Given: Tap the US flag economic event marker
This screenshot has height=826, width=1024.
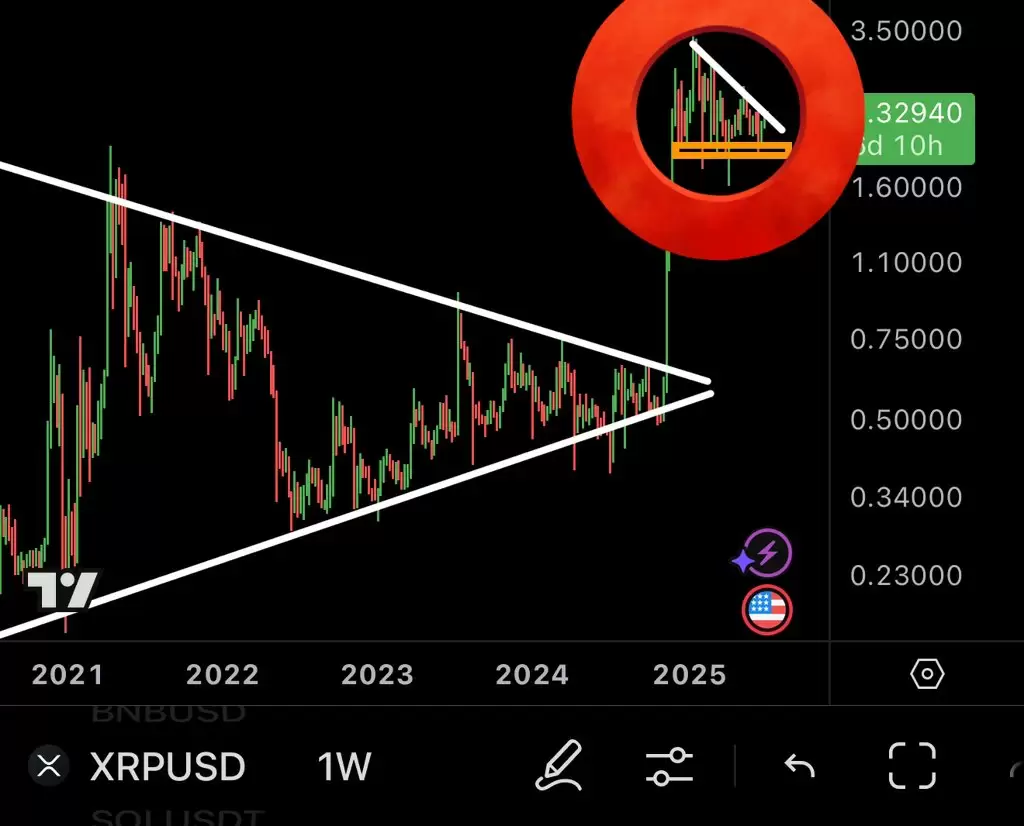Looking at the screenshot, I should (767, 609).
